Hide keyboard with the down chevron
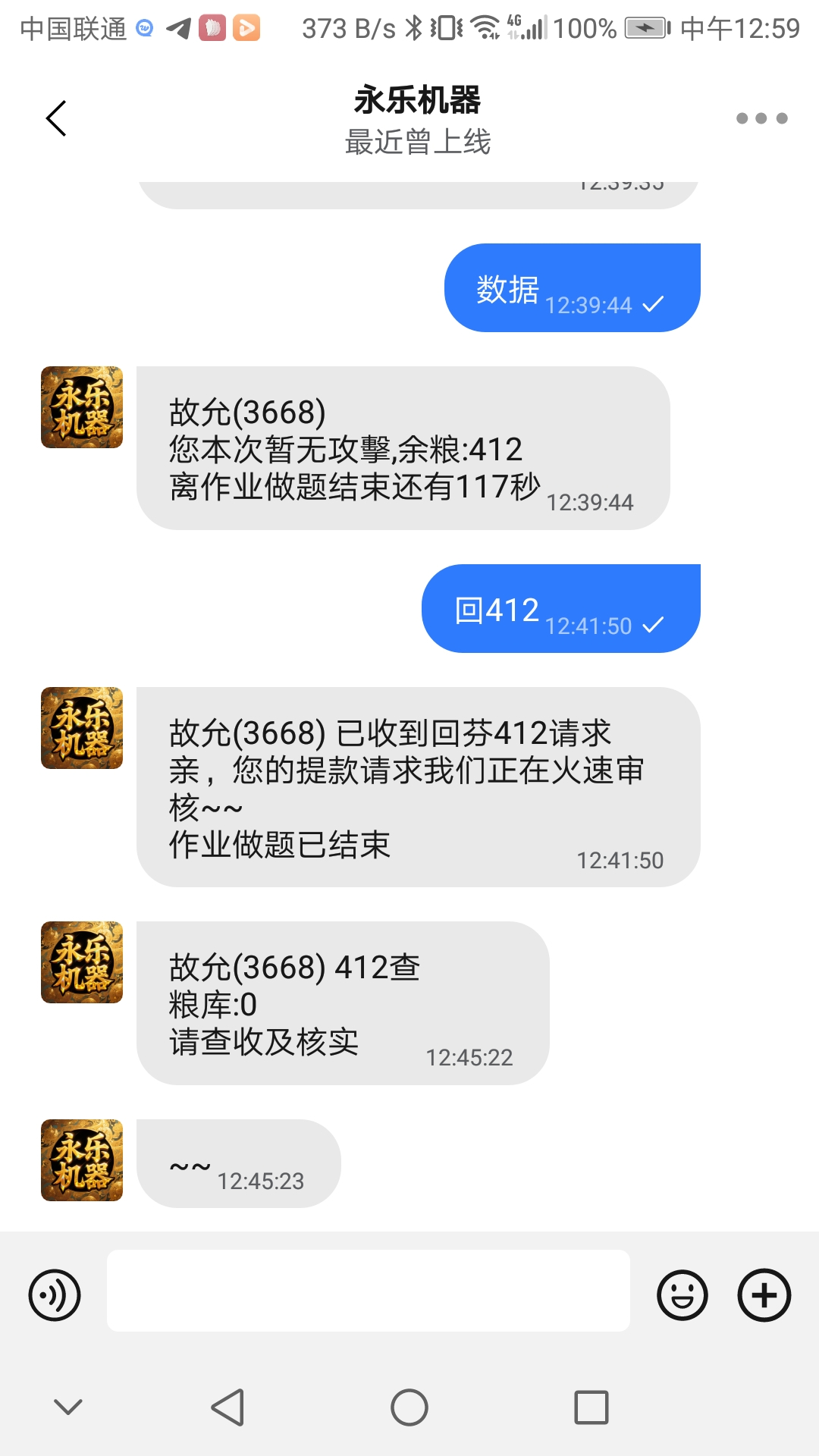 tap(68, 1407)
